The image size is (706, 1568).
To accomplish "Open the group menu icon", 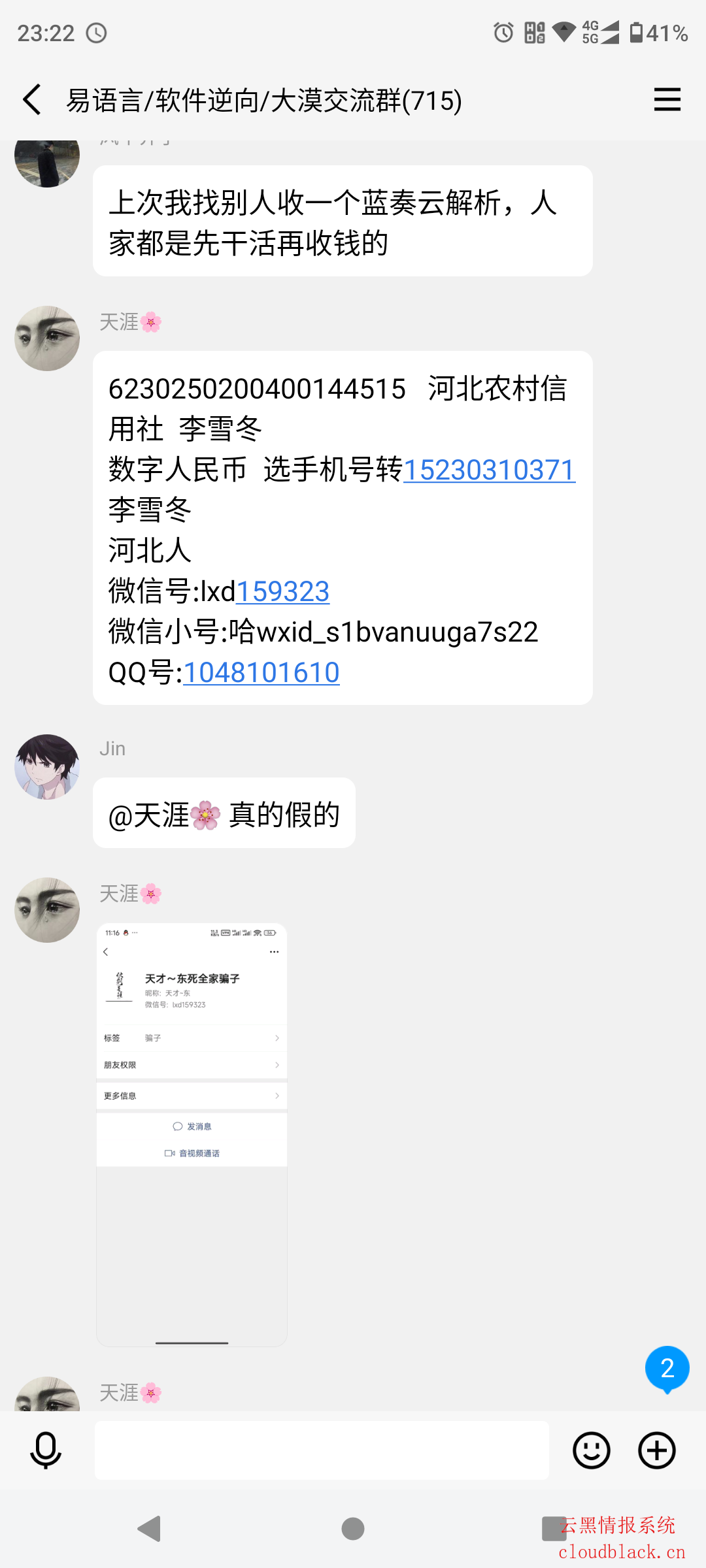I will [667, 100].
